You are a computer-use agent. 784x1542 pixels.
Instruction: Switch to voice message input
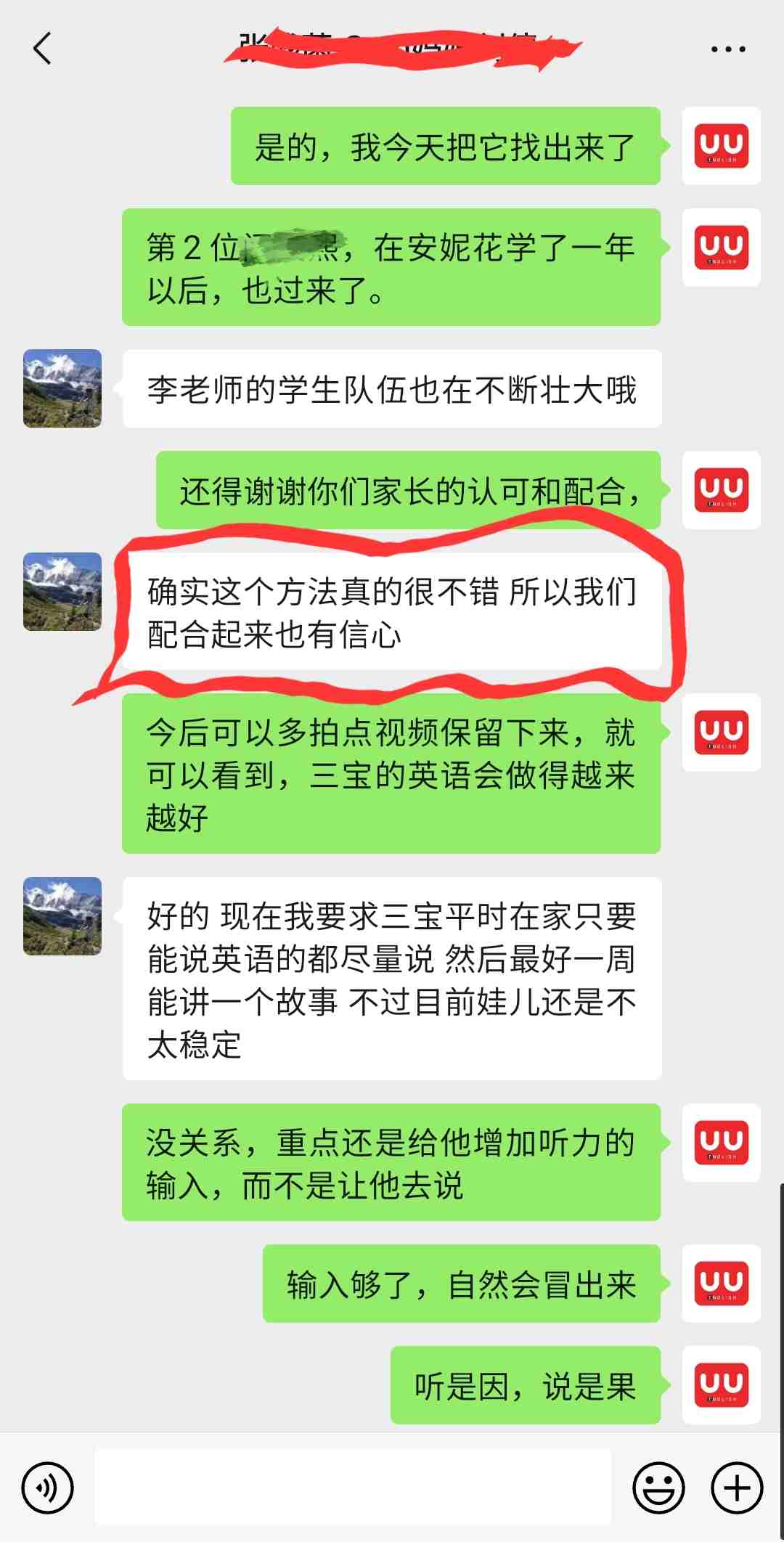48,1488
